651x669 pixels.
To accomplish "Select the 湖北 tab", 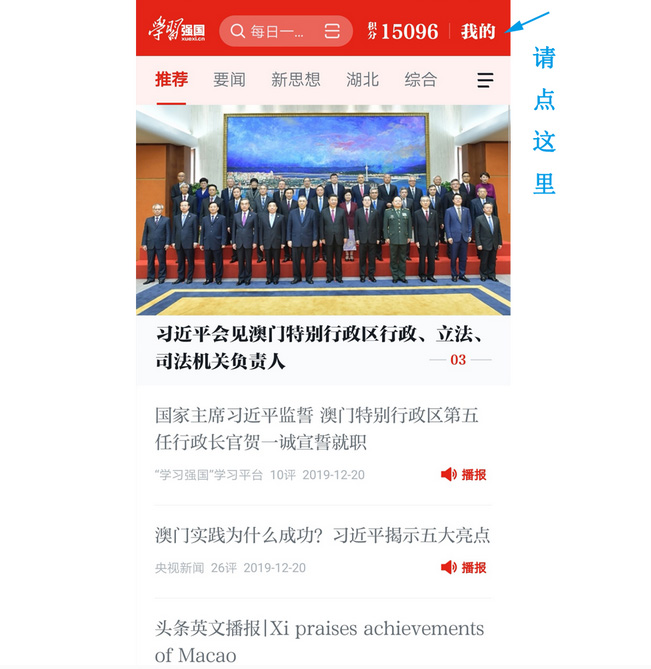I will click(x=362, y=80).
